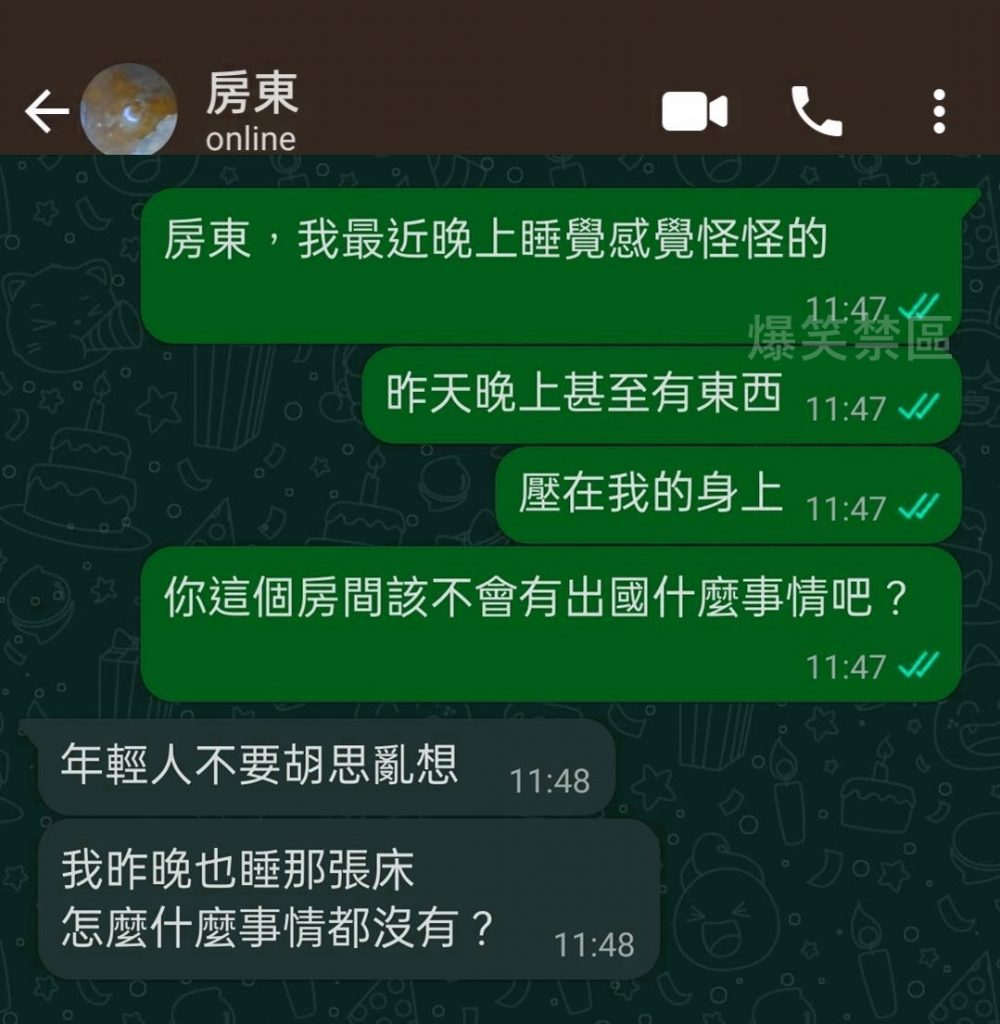Open the three-dot overflow menu

click(x=938, y=111)
